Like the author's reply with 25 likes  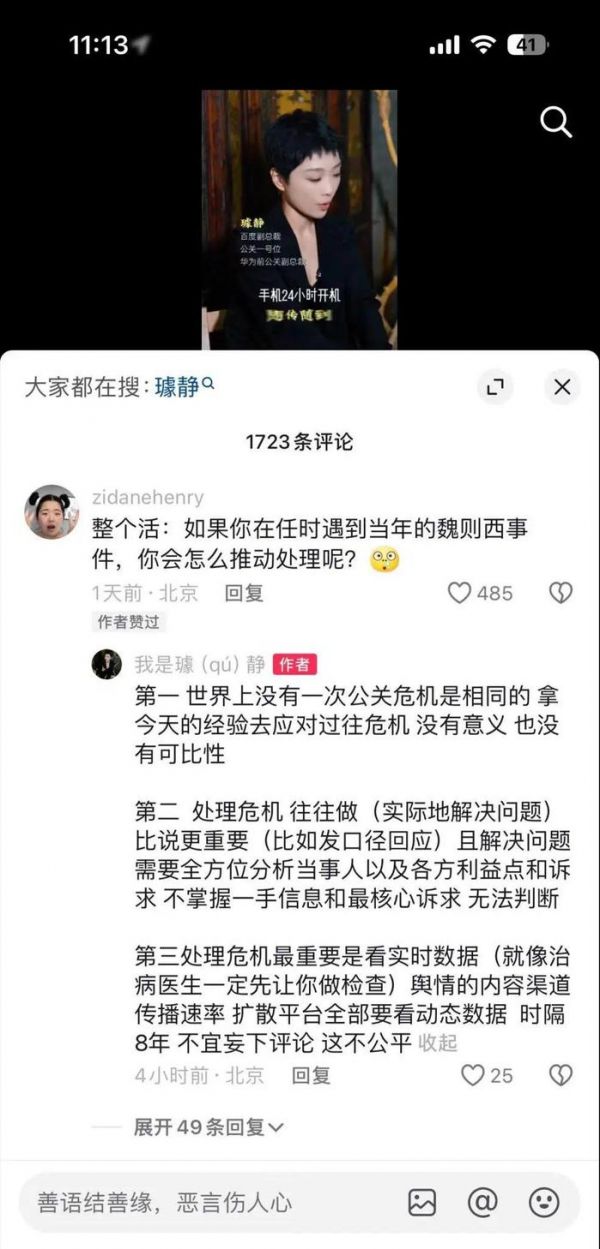(x=473, y=1075)
